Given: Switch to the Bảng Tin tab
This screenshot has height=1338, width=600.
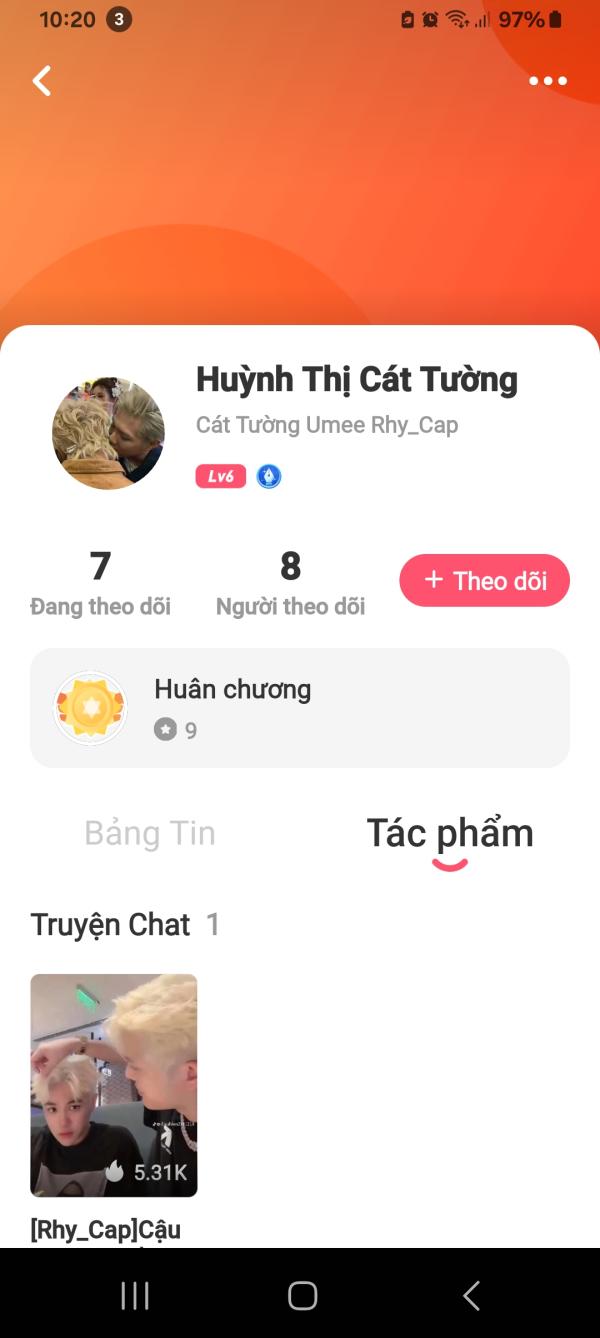Looking at the screenshot, I should tap(150, 833).
